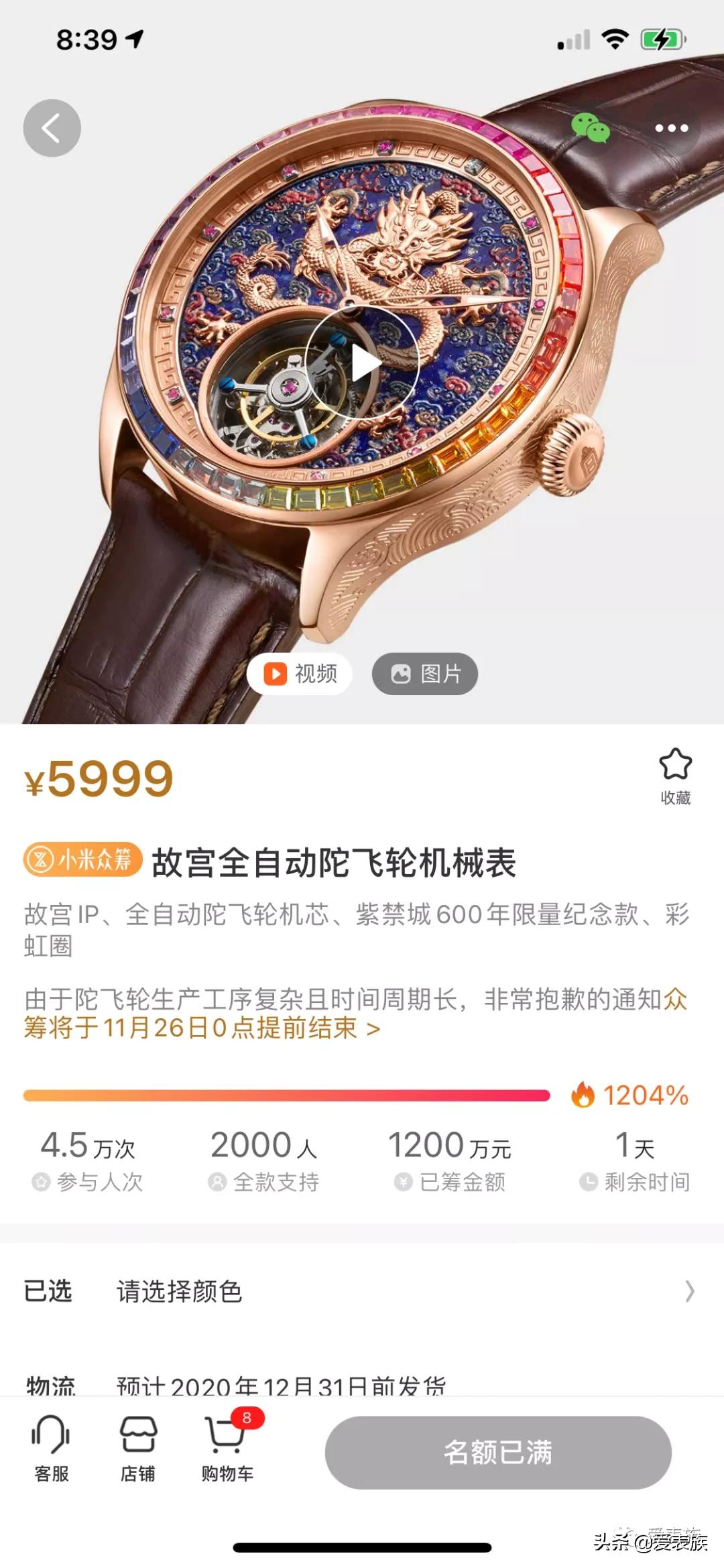Tap the back arrow at top left

[52, 127]
